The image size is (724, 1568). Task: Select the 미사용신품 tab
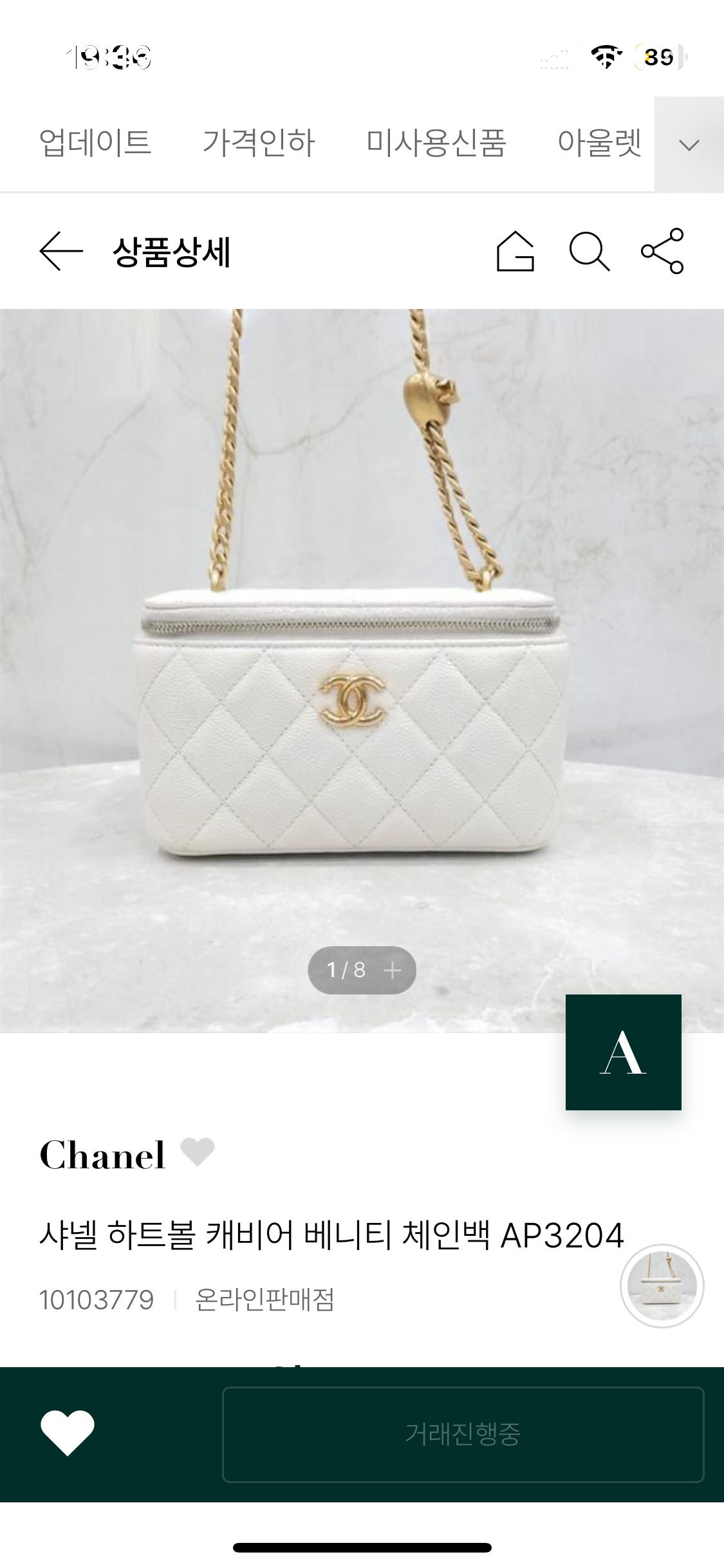click(436, 142)
